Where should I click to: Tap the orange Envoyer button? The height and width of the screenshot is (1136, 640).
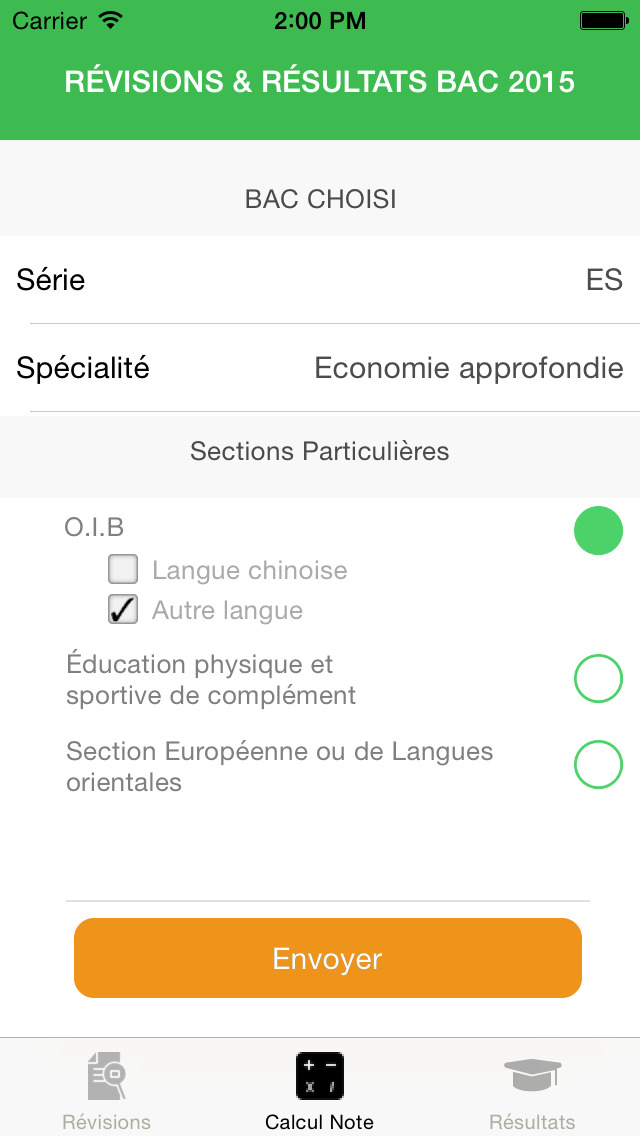[x=328, y=958]
